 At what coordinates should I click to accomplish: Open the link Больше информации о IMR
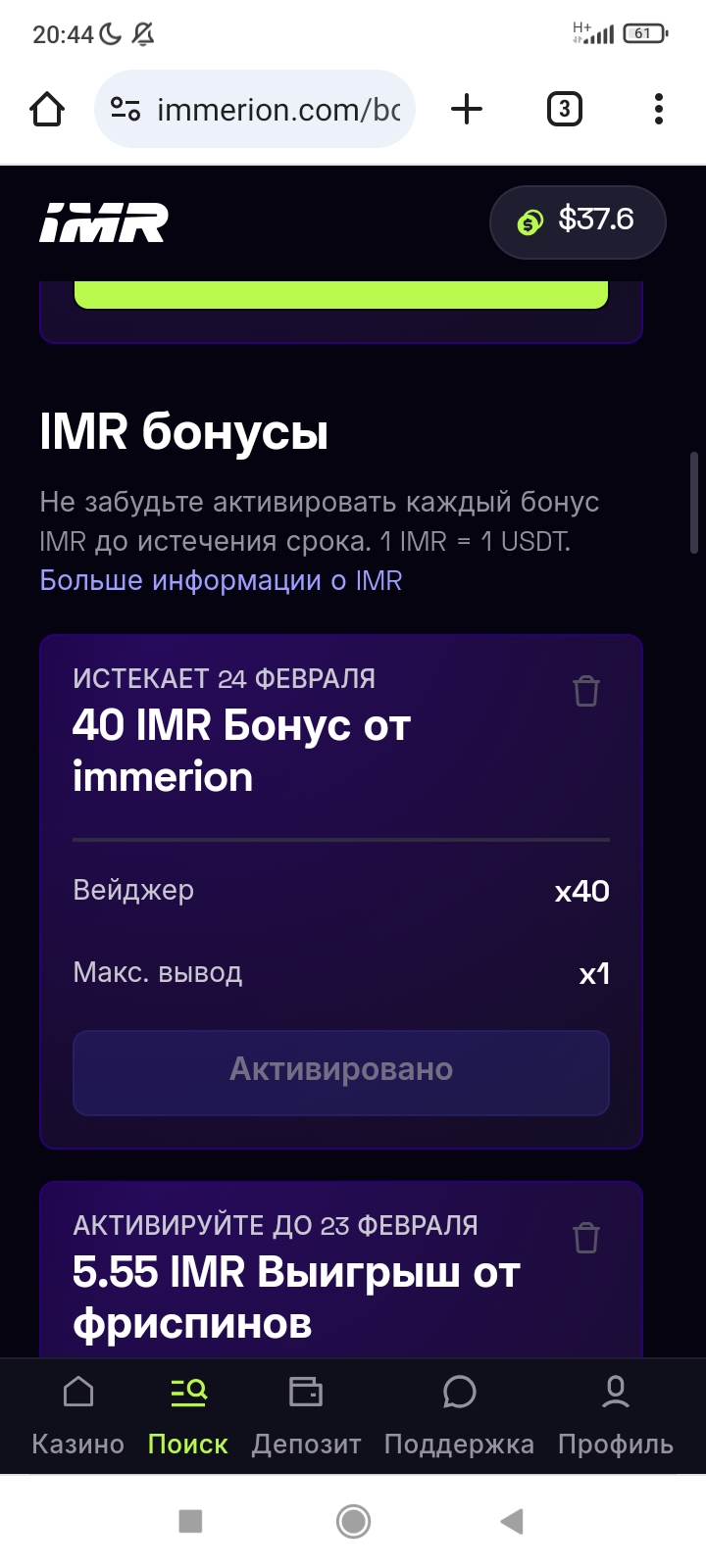point(220,580)
